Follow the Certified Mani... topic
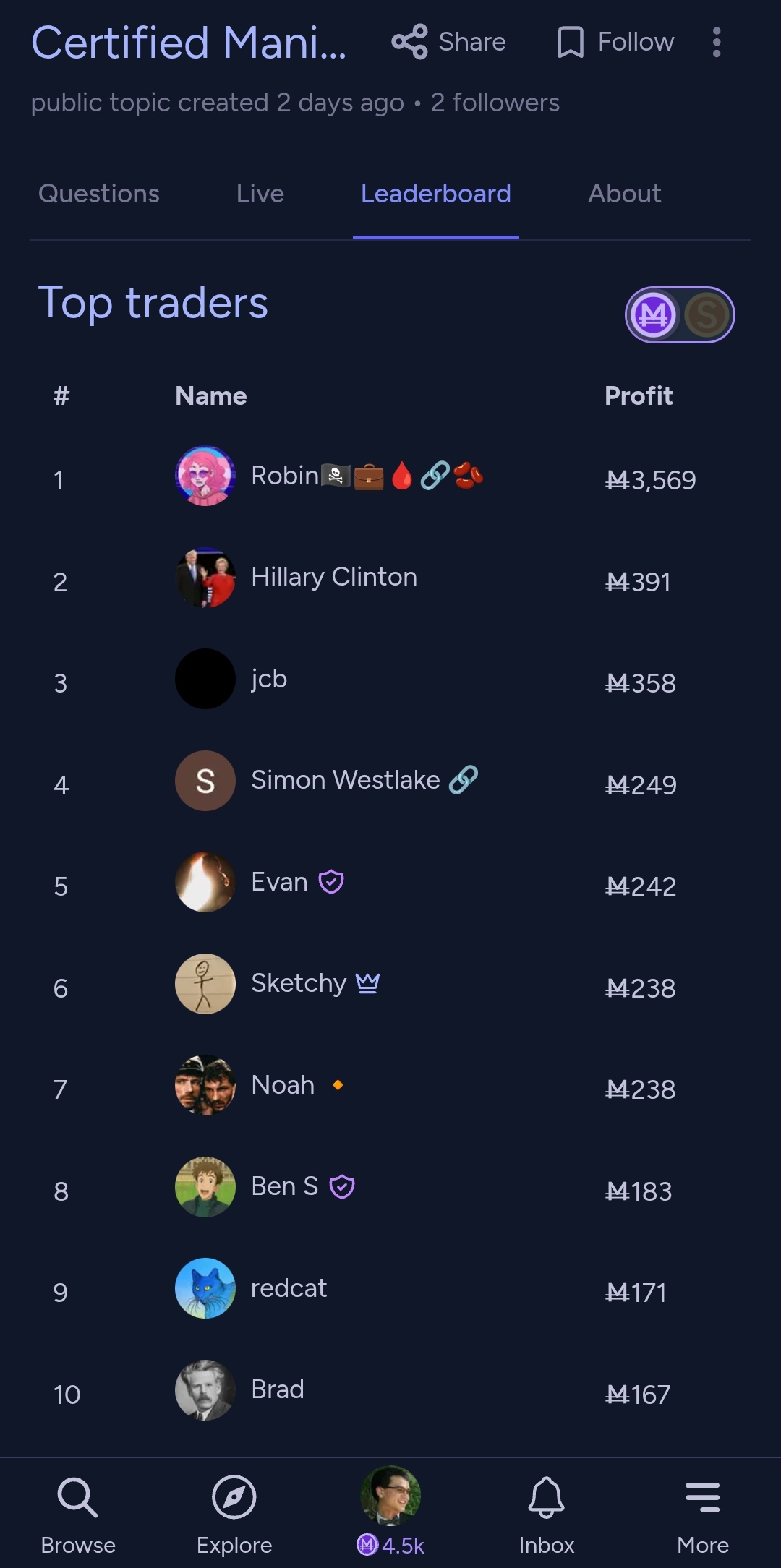Image resolution: width=781 pixels, height=1568 pixels. coord(615,42)
